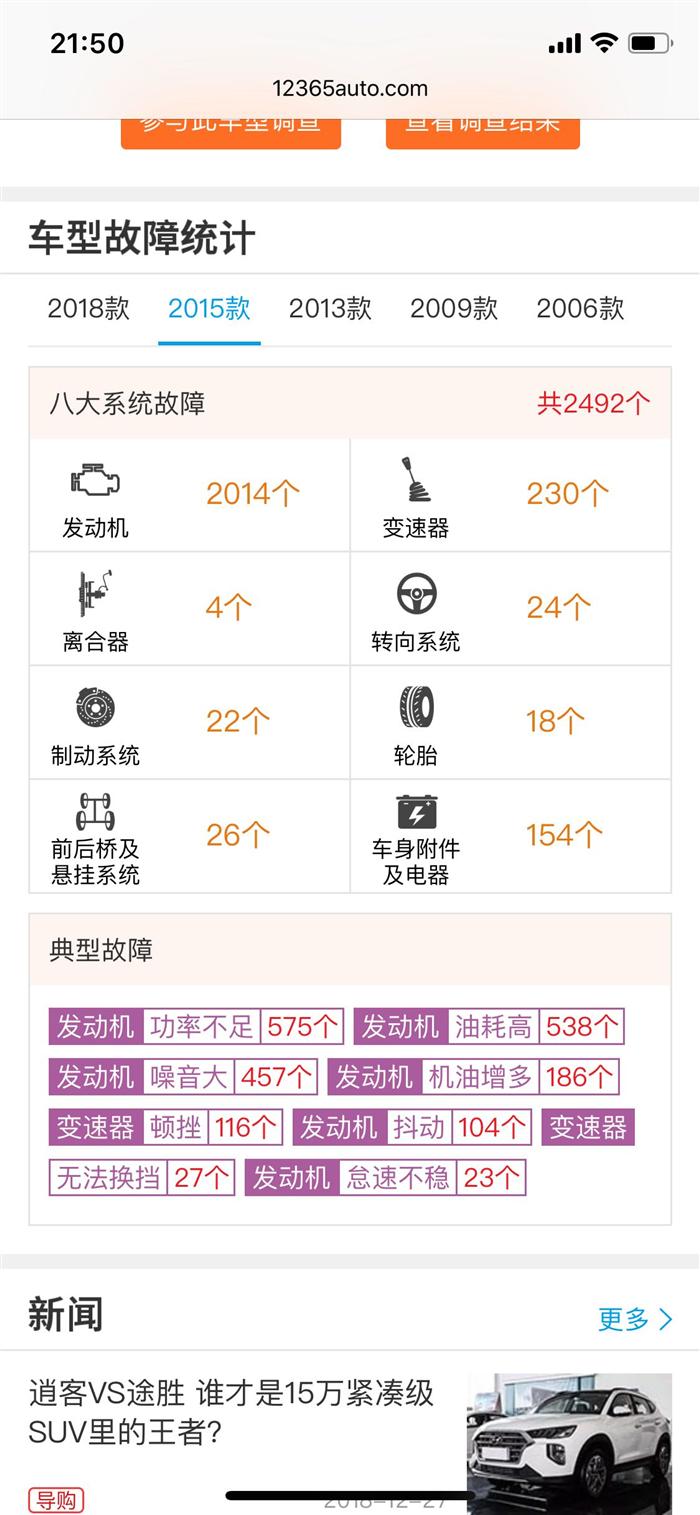Screen dimensions: 700x1515
Task: Tap the 发动机 功率不足 575个 tag
Action: (196, 1026)
